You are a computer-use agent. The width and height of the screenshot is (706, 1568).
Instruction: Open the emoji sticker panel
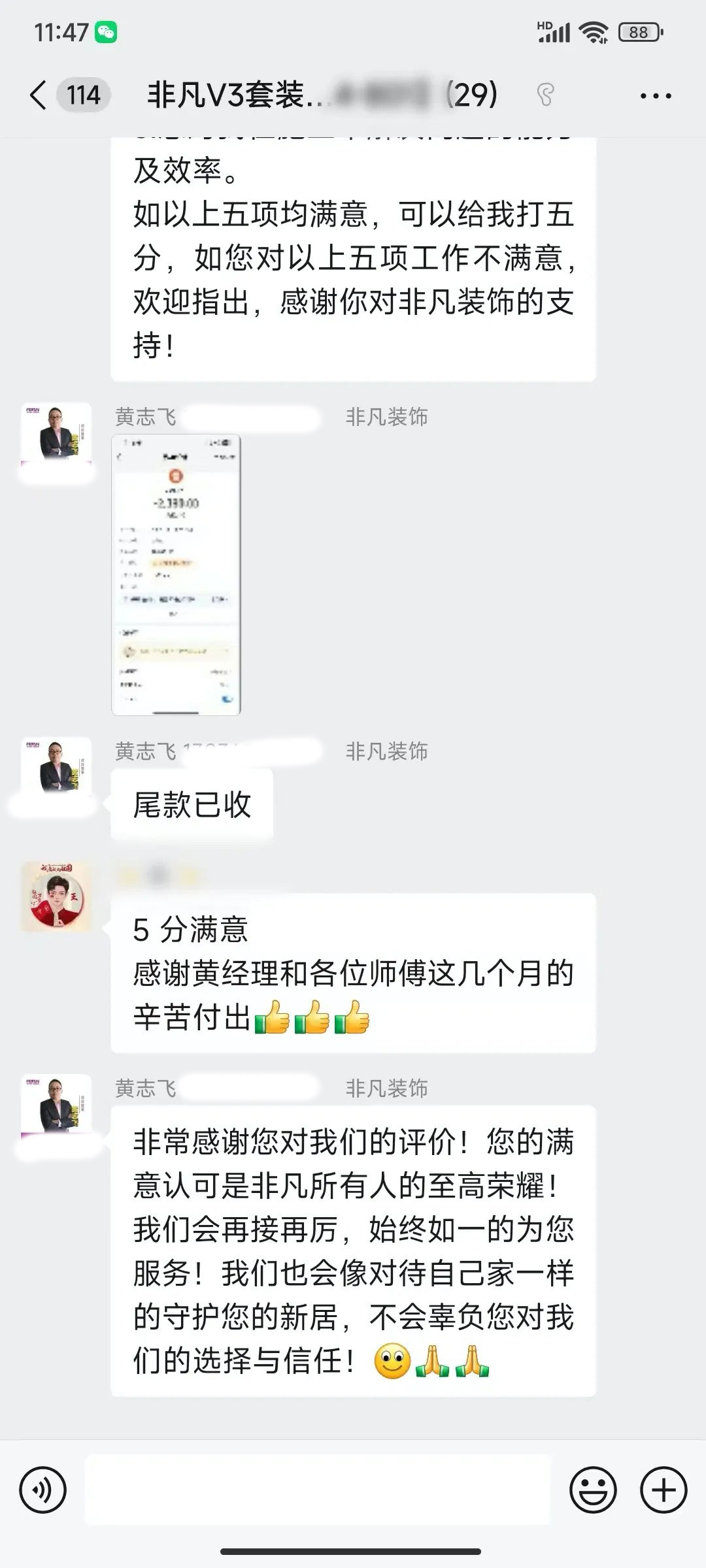593,1490
